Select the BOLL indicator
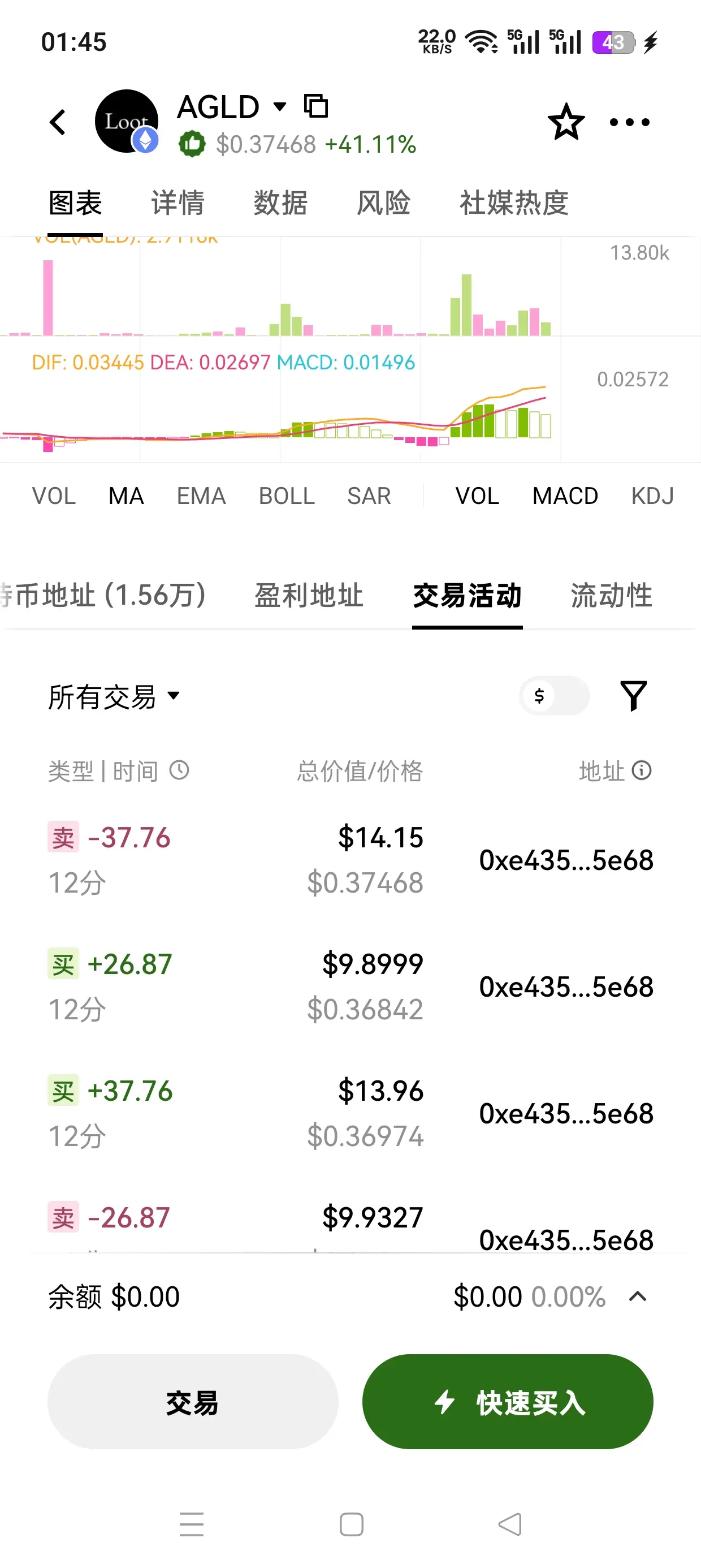 287,496
